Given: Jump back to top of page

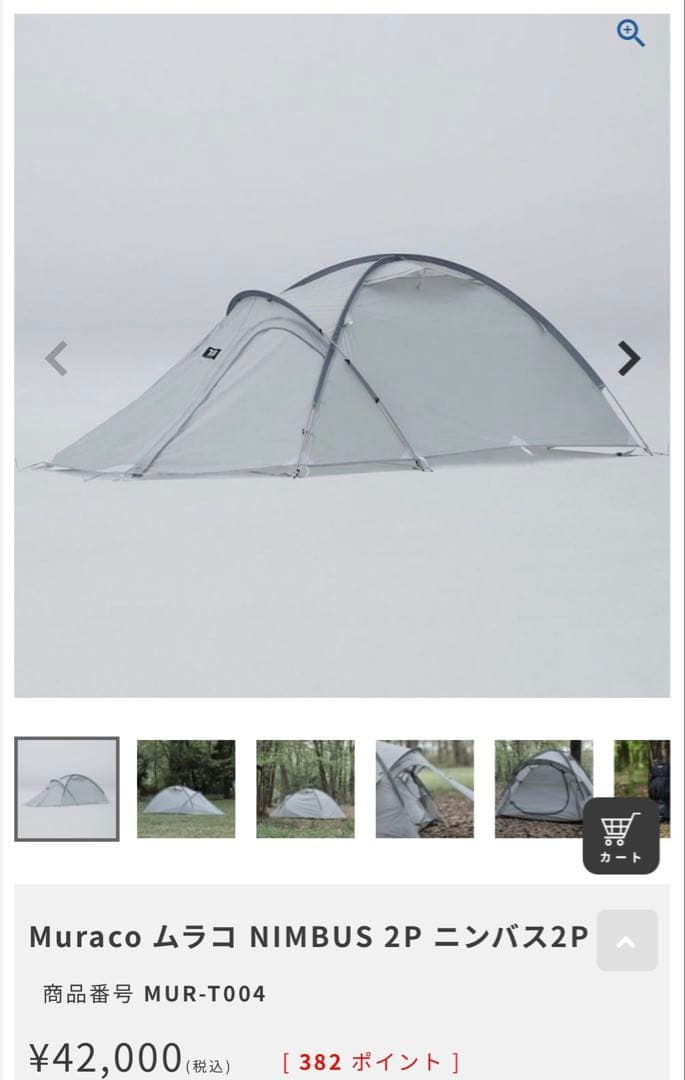Looking at the screenshot, I should coord(627,940).
